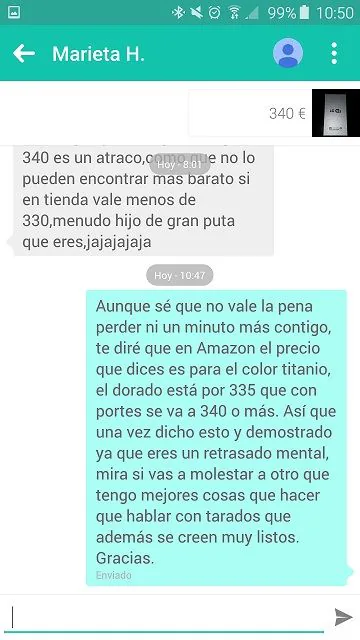Viewport: 360px width, 640px height.
Task: Open the three-dot overflow menu
Action: point(334,53)
